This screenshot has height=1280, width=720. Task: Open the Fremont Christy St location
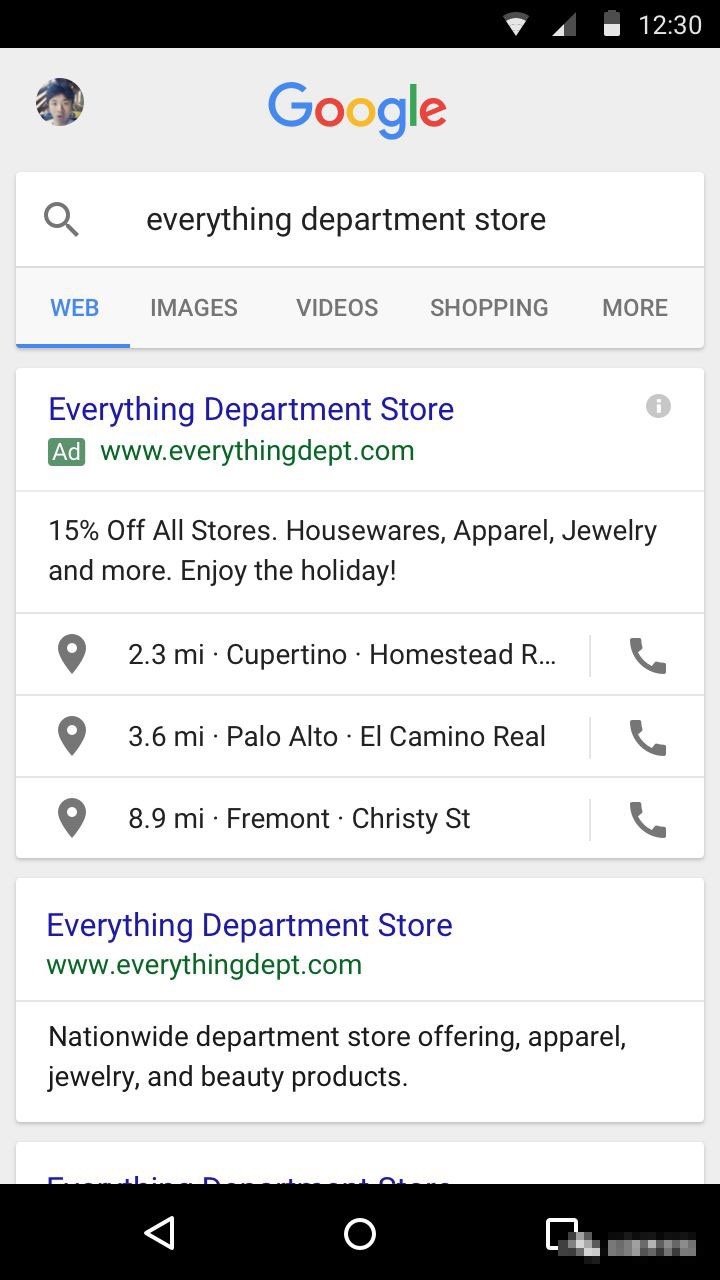300,819
